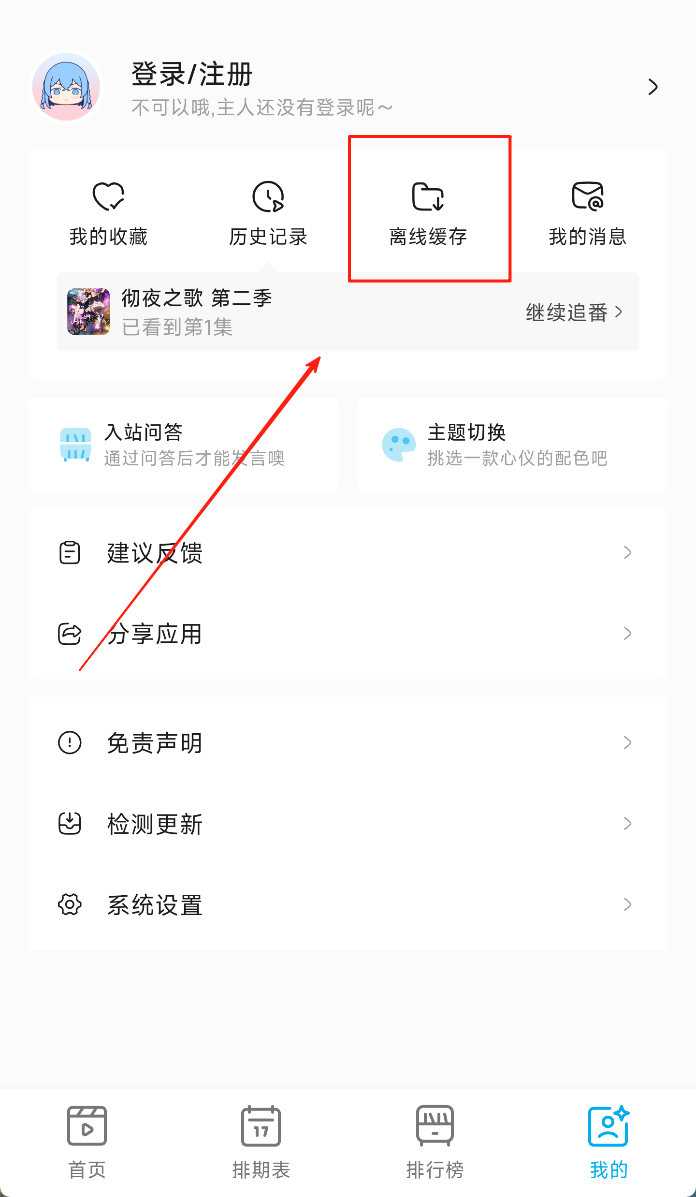Open 我的收藏 favorites
This screenshot has height=1197, width=696.
[x=108, y=213]
